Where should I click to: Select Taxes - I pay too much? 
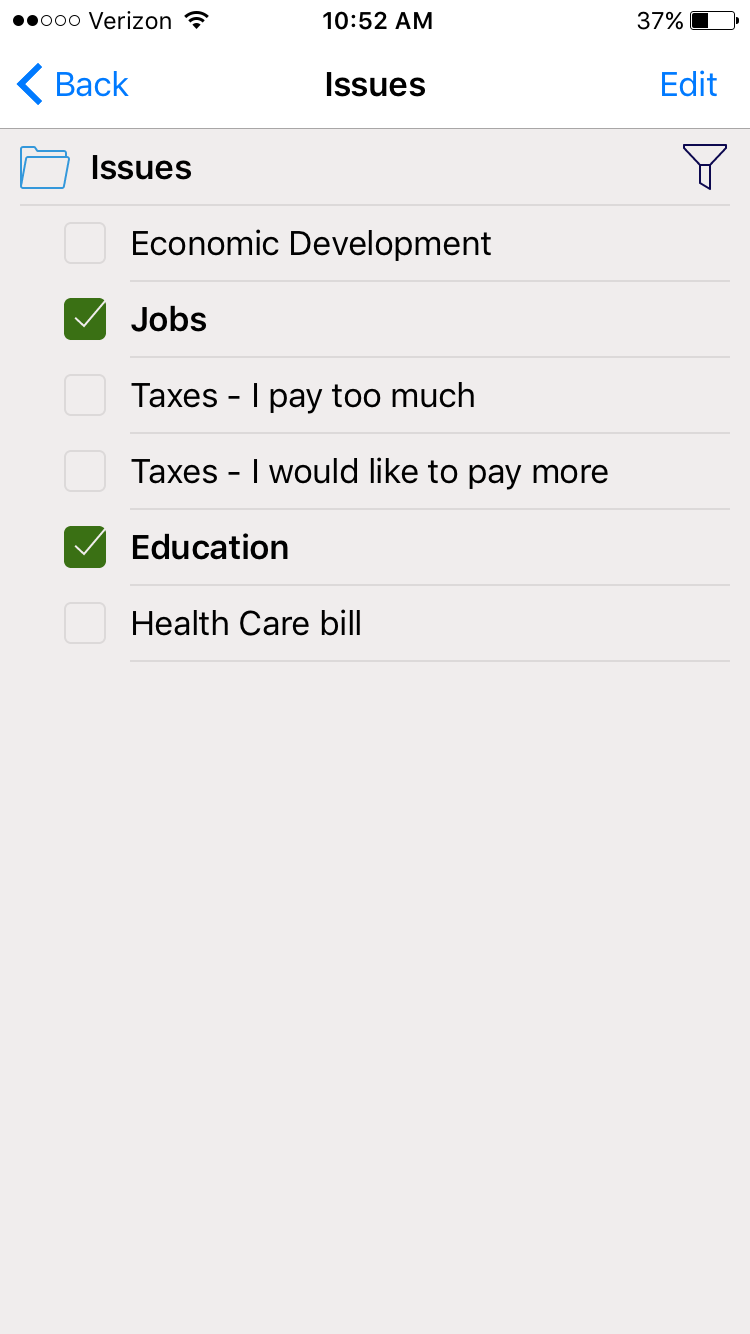coord(85,396)
